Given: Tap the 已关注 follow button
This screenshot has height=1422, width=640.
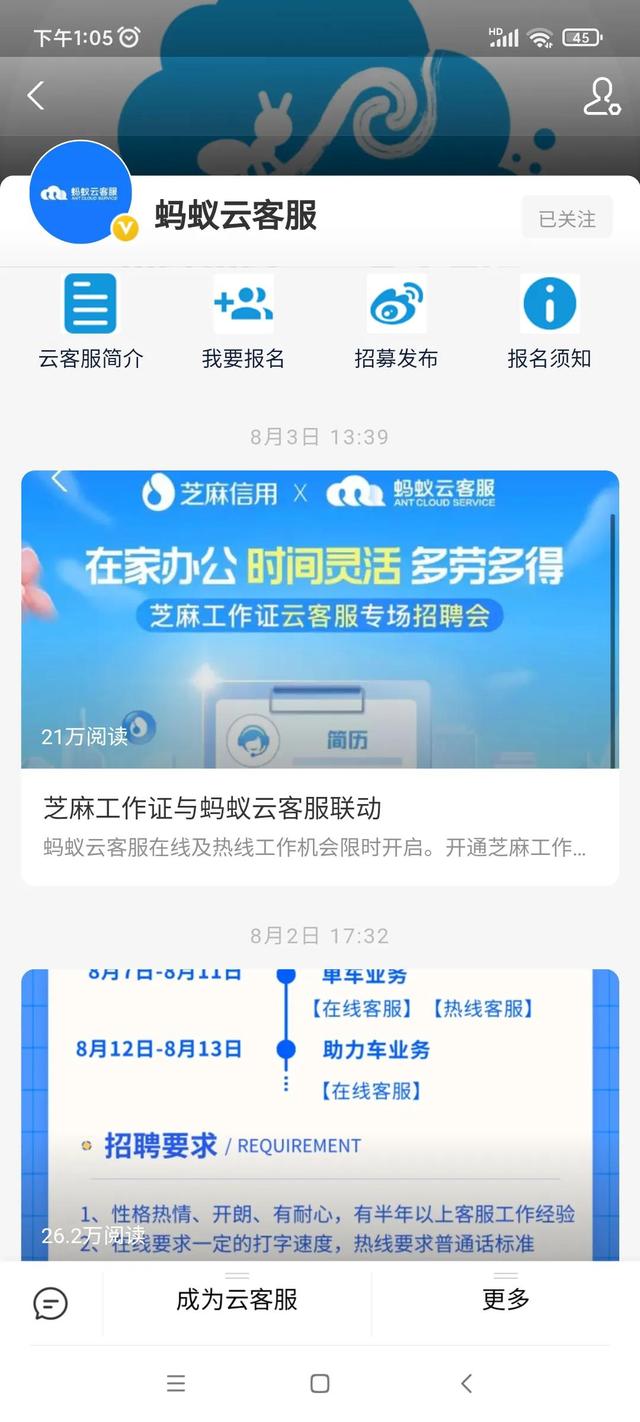Looking at the screenshot, I should tap(567, 218).
